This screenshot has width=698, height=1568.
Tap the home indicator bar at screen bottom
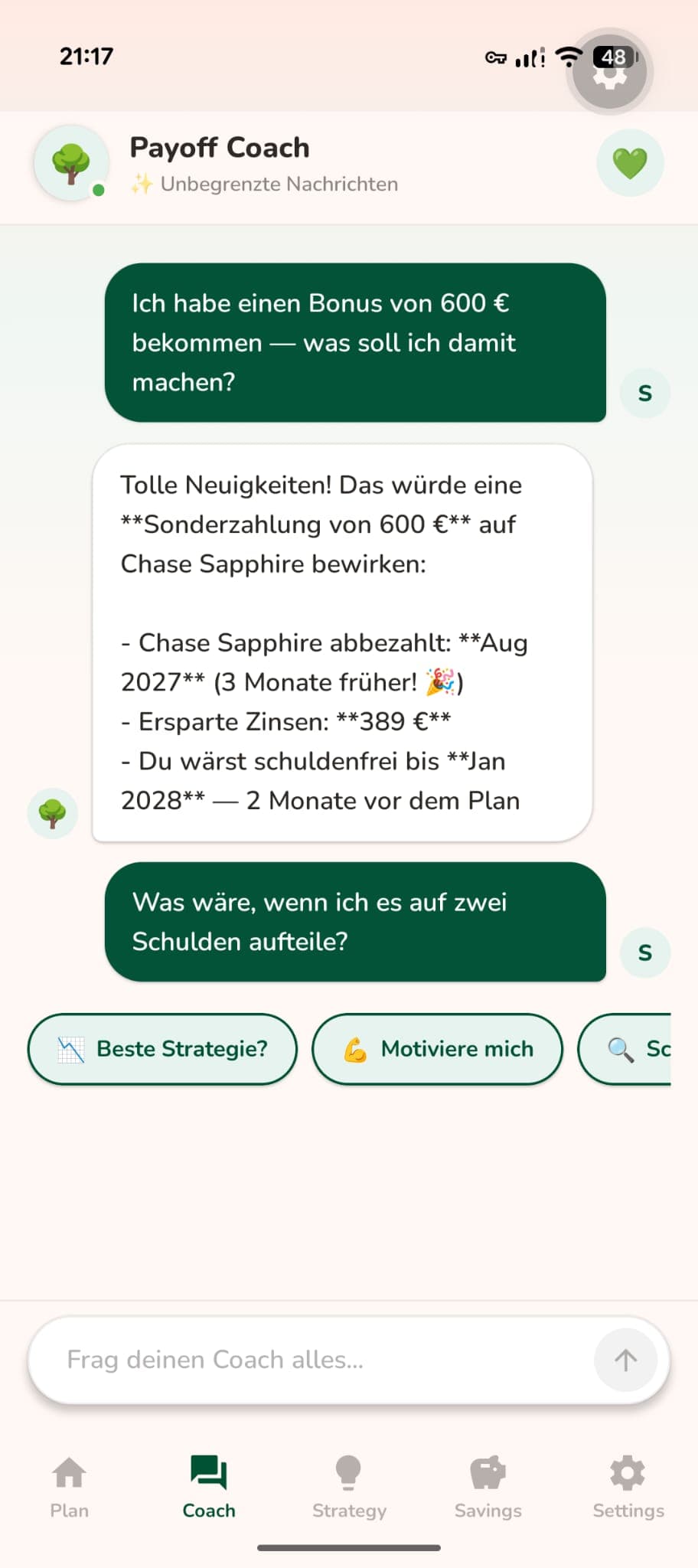pyautogui.click(x=349, y=1545)
